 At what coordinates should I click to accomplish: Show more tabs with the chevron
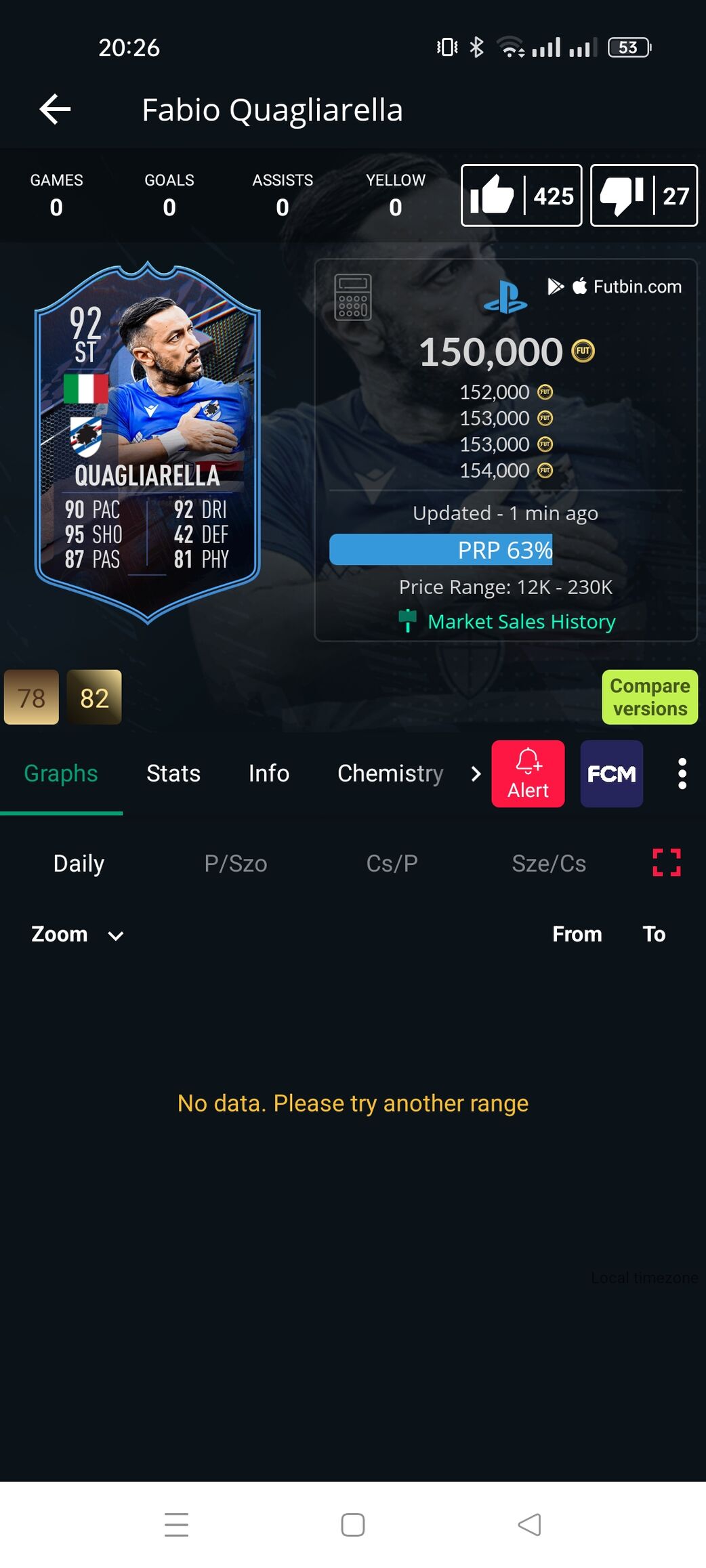[x=476, y=774]
